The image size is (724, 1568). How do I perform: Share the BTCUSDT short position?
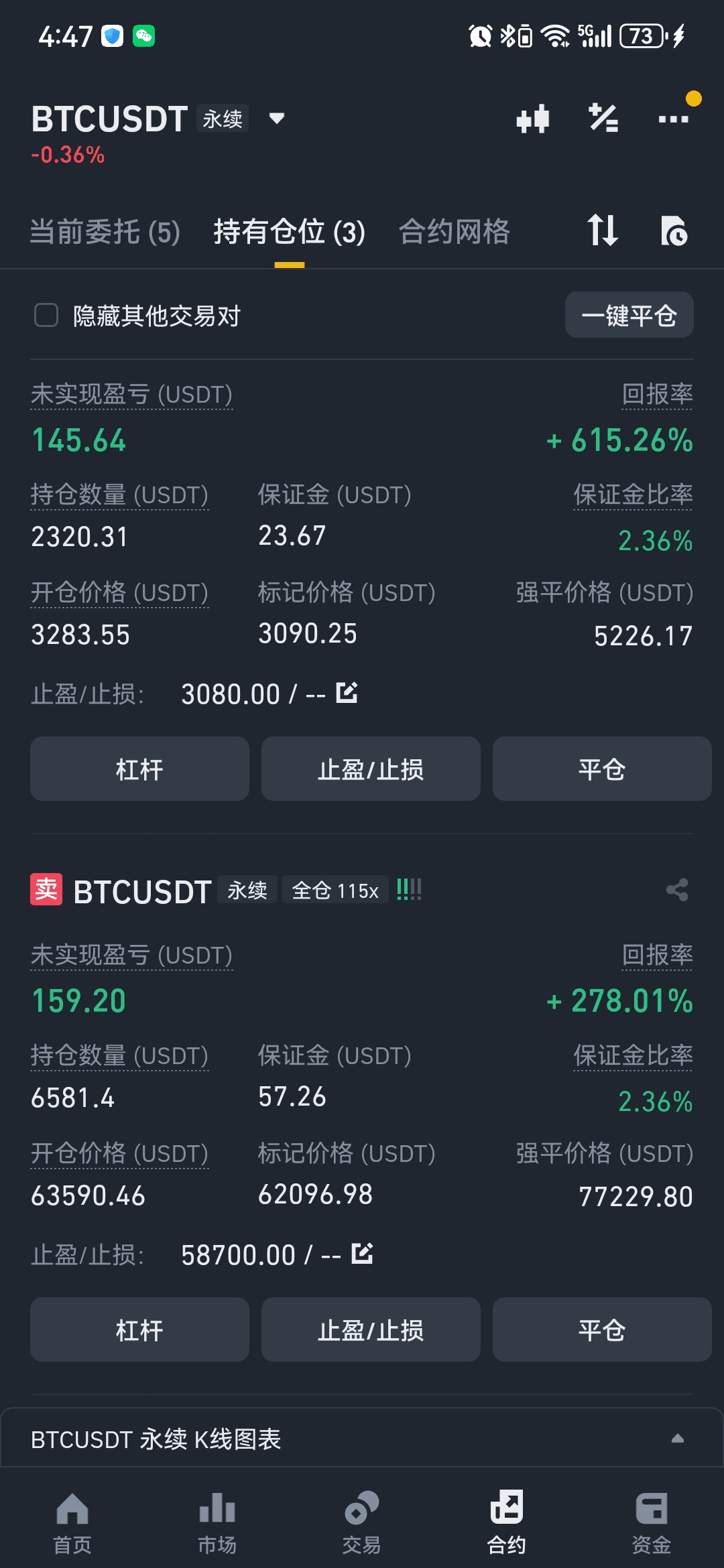[677, 890]
